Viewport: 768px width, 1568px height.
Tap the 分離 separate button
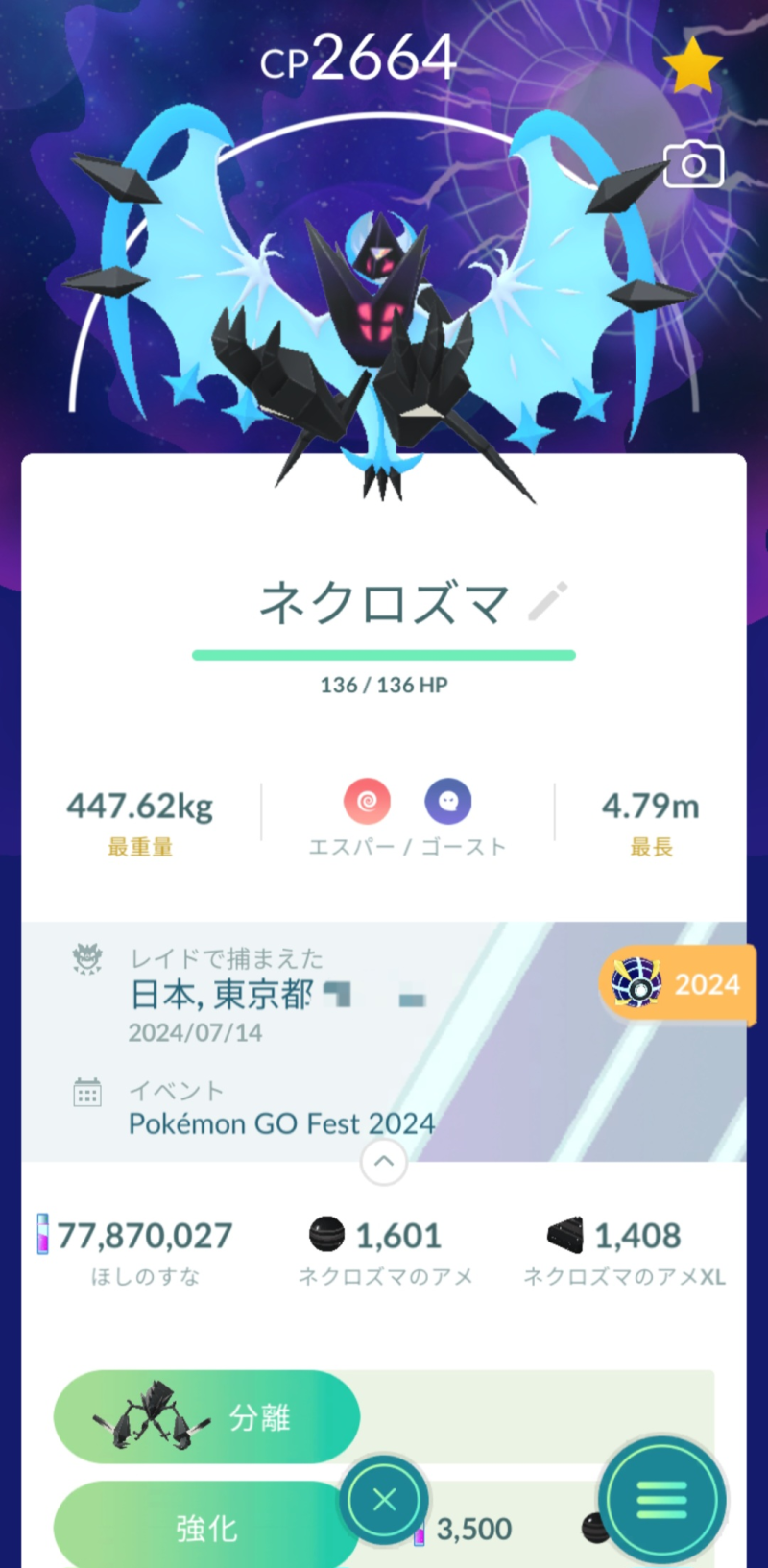[x=206, y=1417]
